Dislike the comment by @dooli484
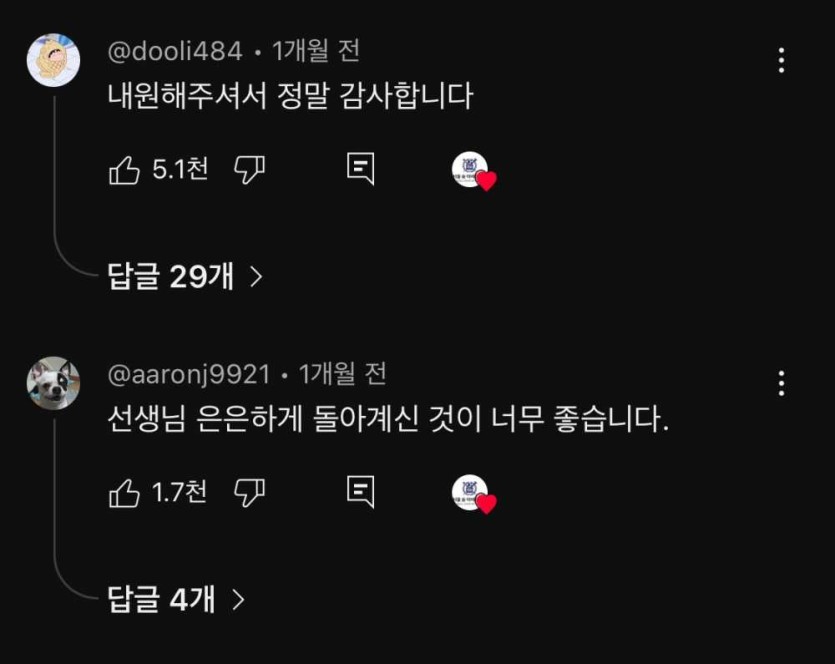This screenshot has width=835, height=664. coord(249,170)
